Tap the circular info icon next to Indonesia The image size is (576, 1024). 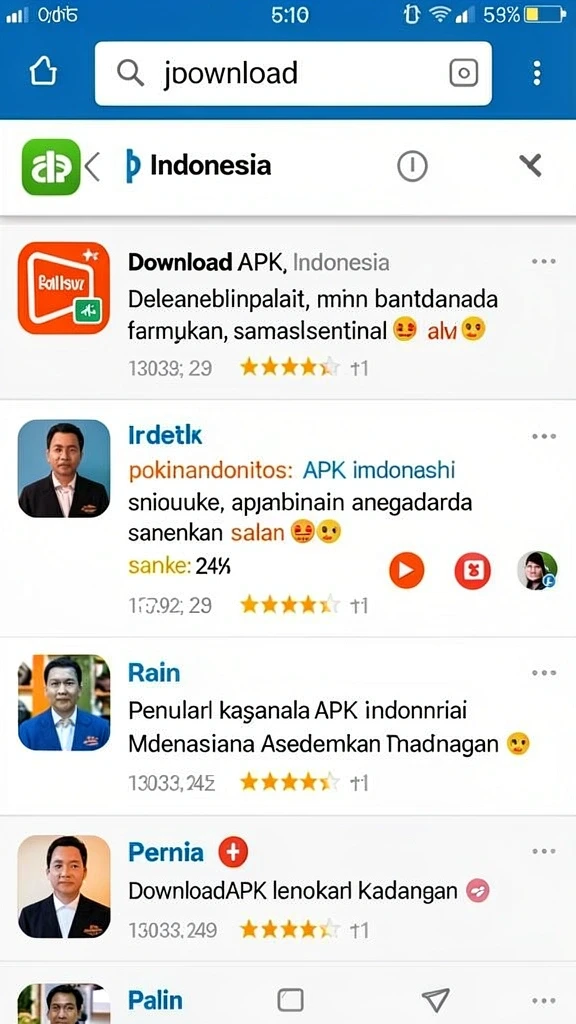412,167
